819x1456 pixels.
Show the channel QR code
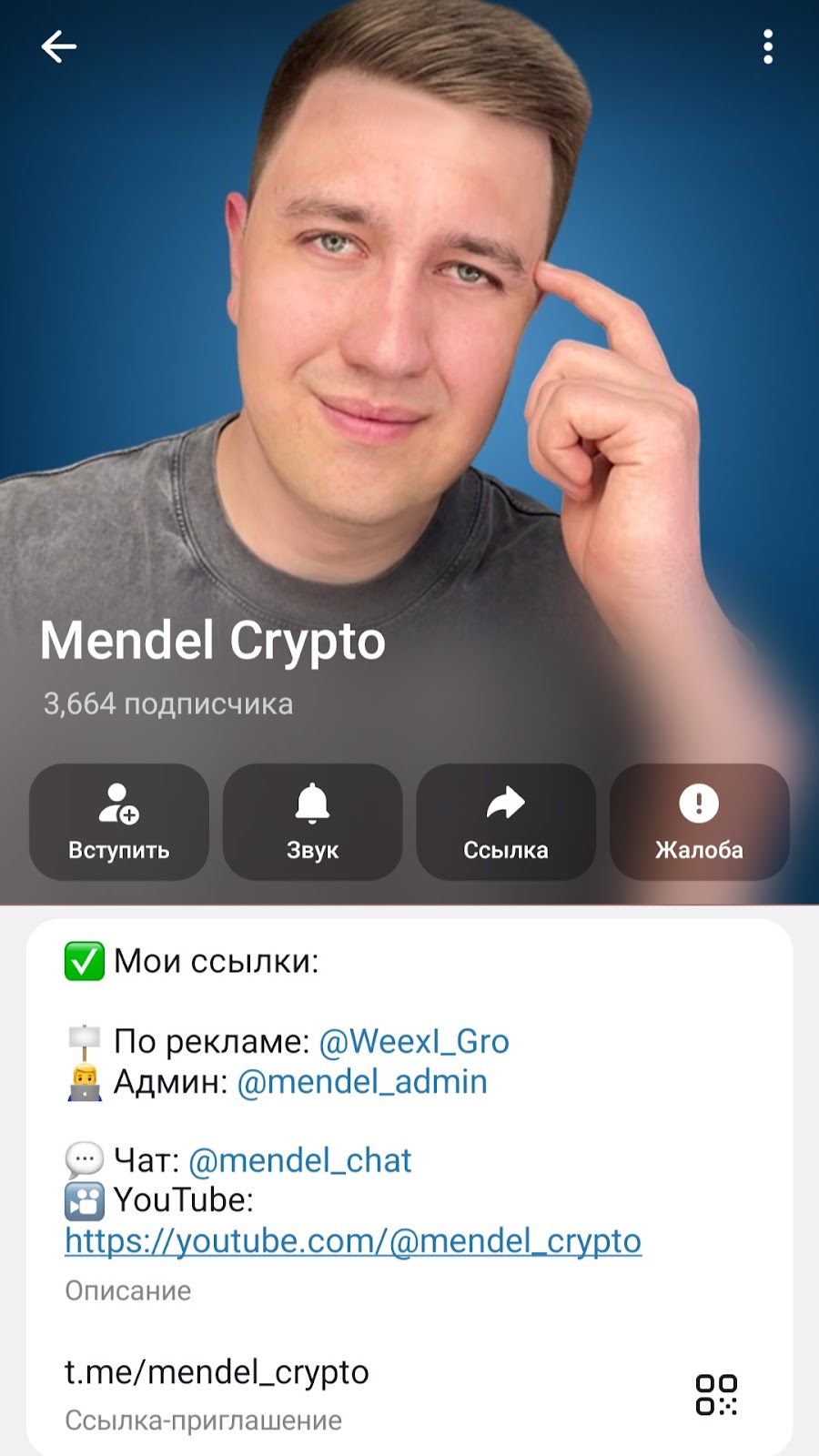coord(716,1394)
